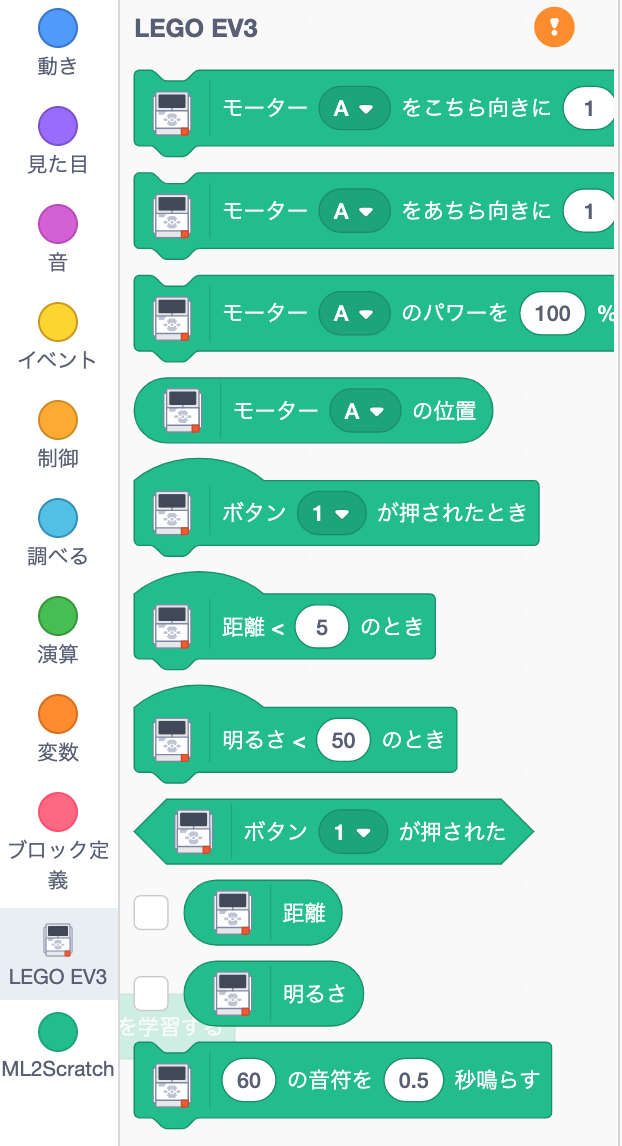The image size is (622, 1146).
Task: Edit the 100 power value field
Action: click(553, 314)
